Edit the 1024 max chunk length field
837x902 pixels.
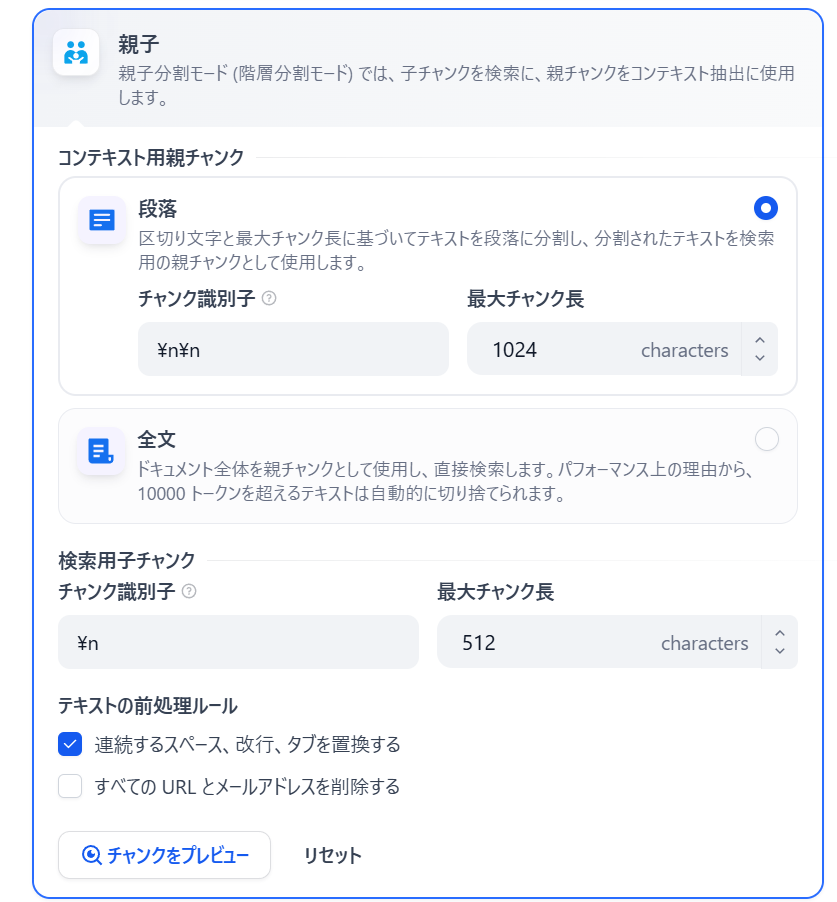pos(560,350)
